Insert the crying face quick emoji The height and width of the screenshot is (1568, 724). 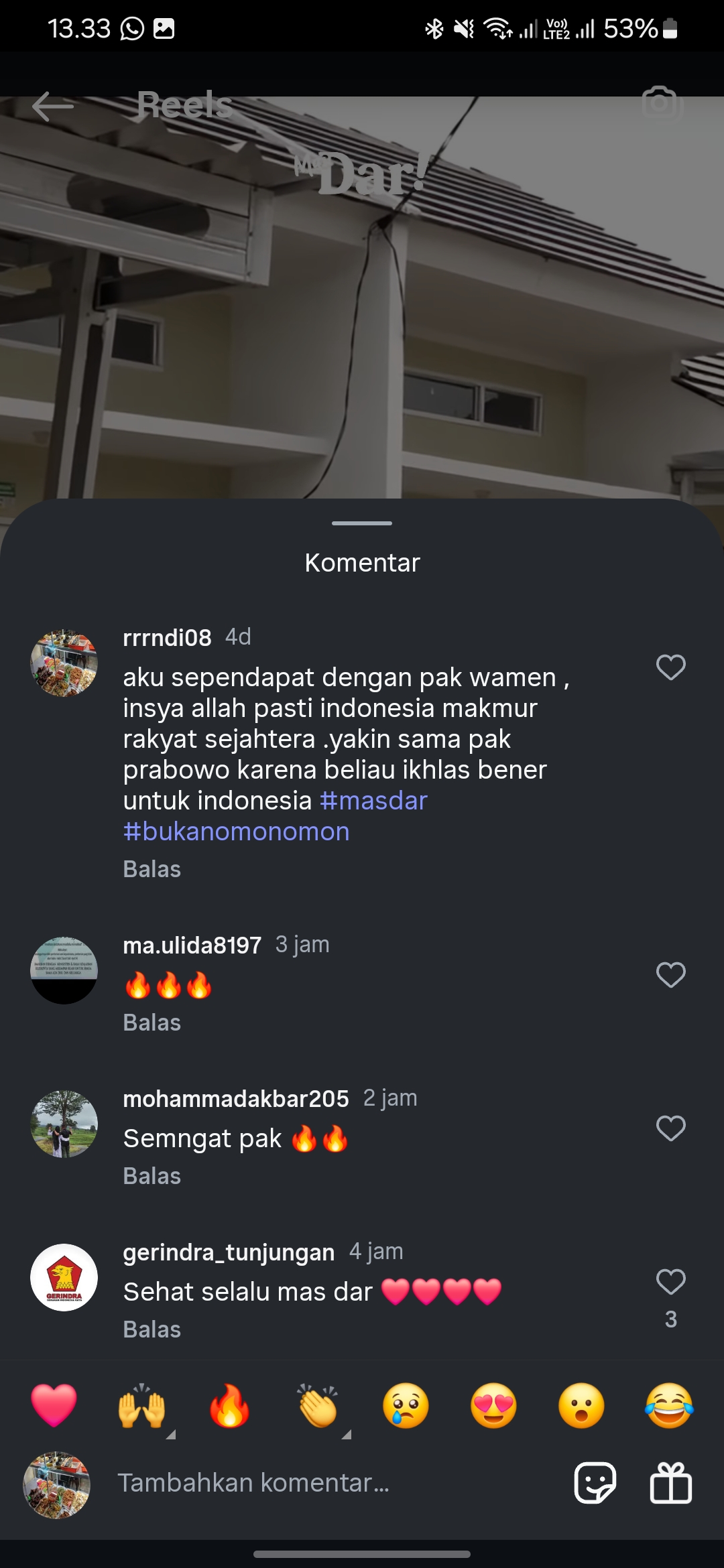[x=406, y=1405]
